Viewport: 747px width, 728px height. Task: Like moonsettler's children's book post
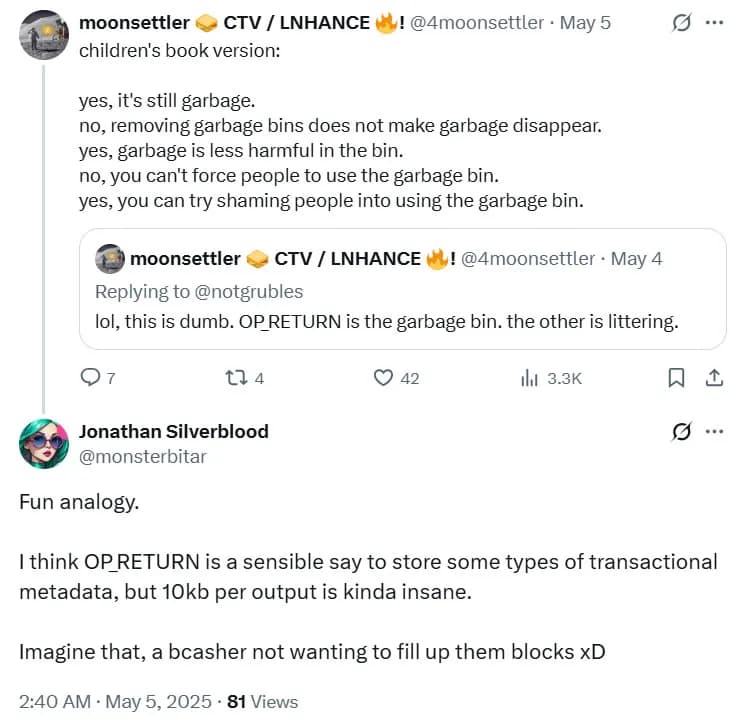384,378
